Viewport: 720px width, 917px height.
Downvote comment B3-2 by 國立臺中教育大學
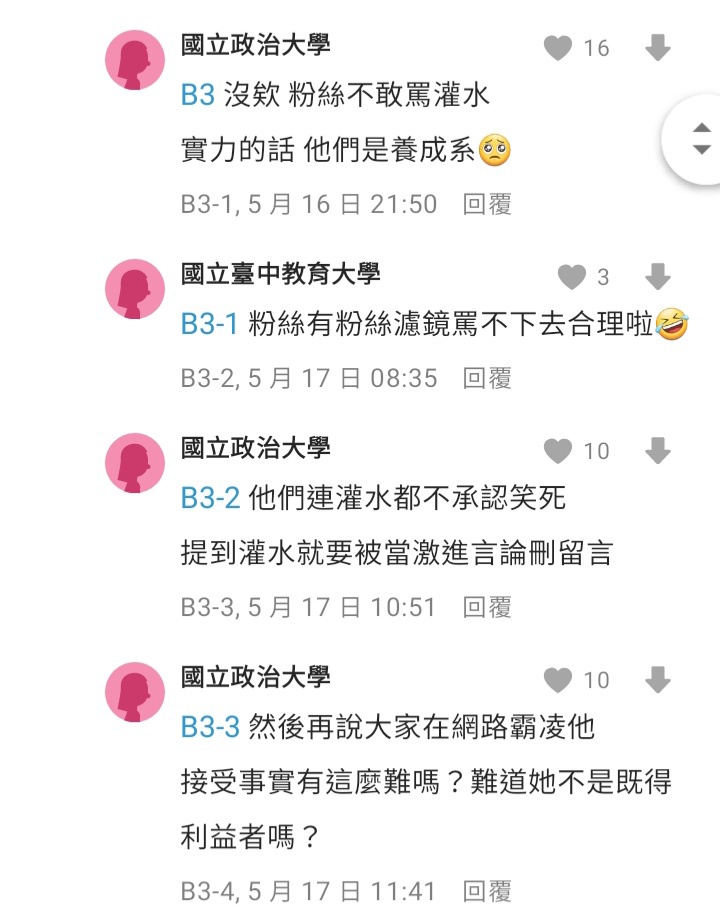coord(657,276)
